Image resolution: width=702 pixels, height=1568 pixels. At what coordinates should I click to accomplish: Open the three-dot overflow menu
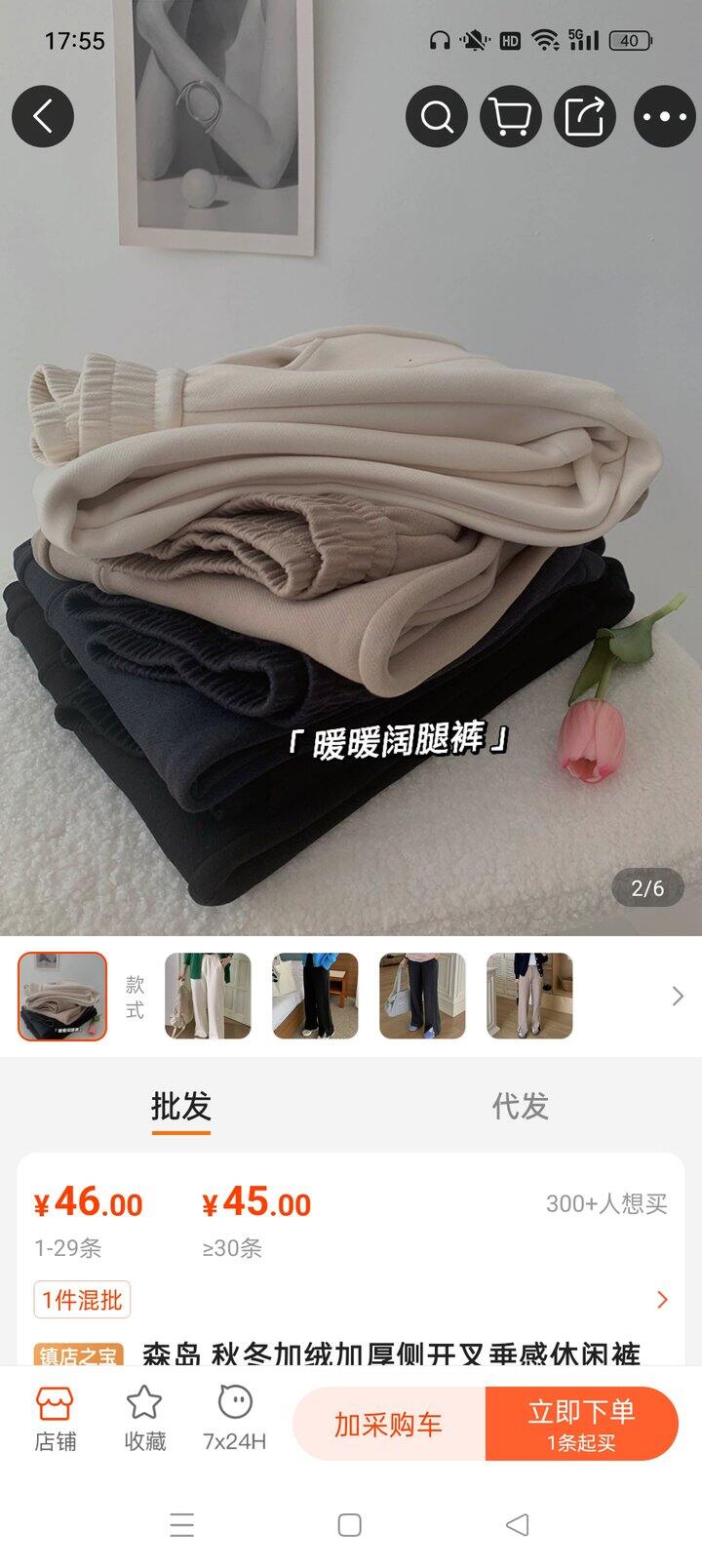coord(665,117)
